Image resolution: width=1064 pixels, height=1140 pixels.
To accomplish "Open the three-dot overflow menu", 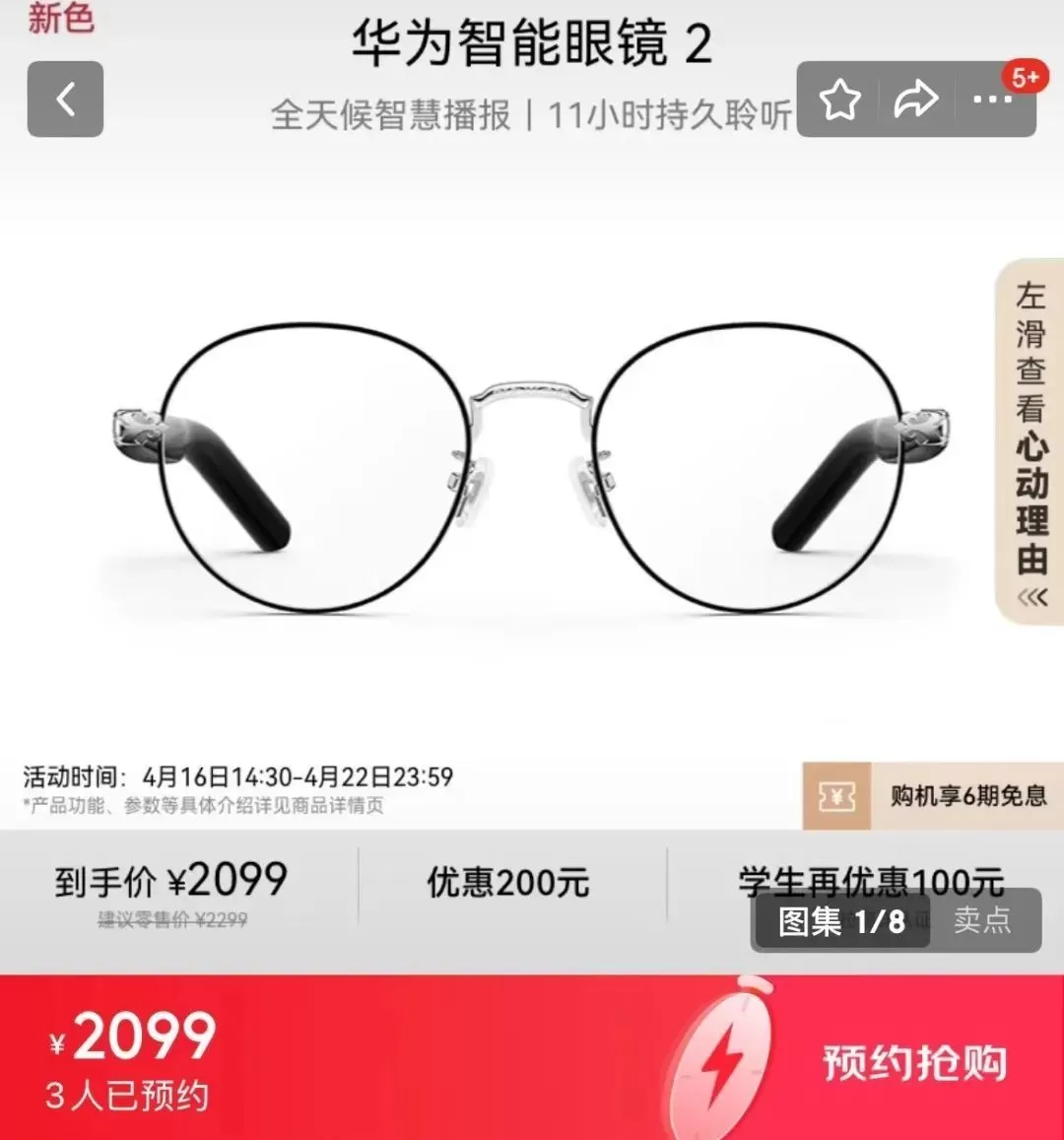I will pos(991,100).
